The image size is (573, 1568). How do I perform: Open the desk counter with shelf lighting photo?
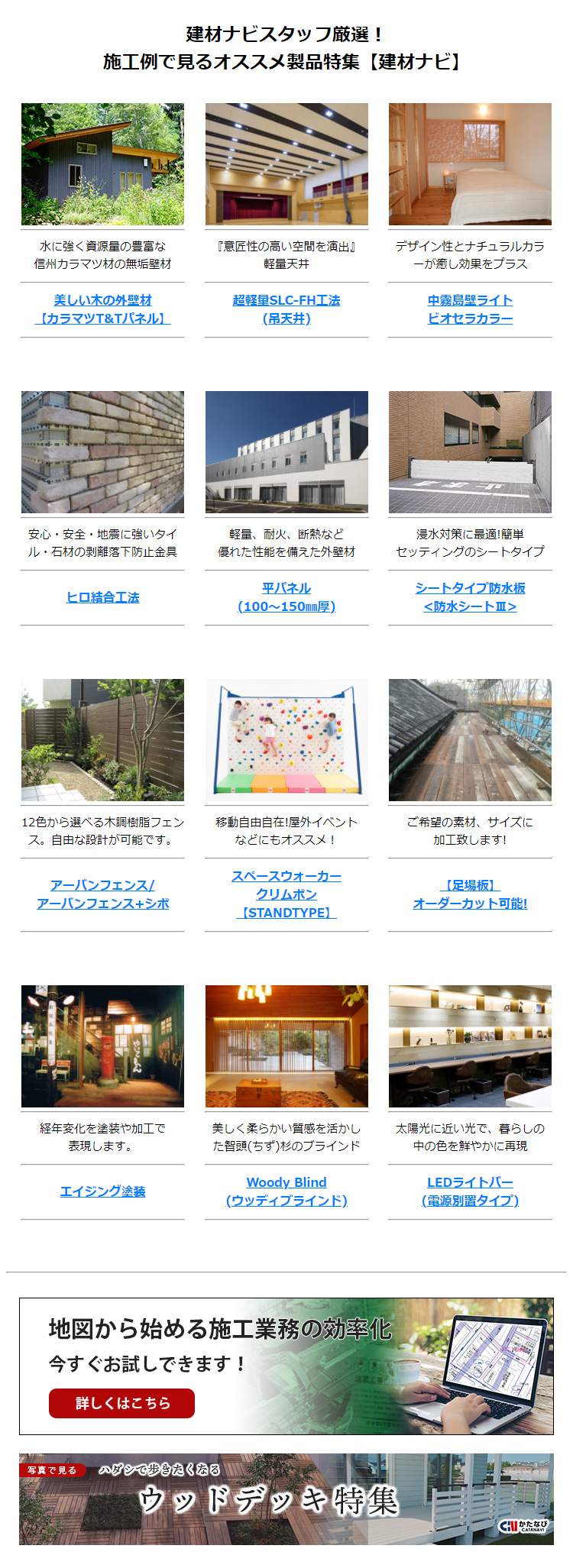[x=470, y=1046]
